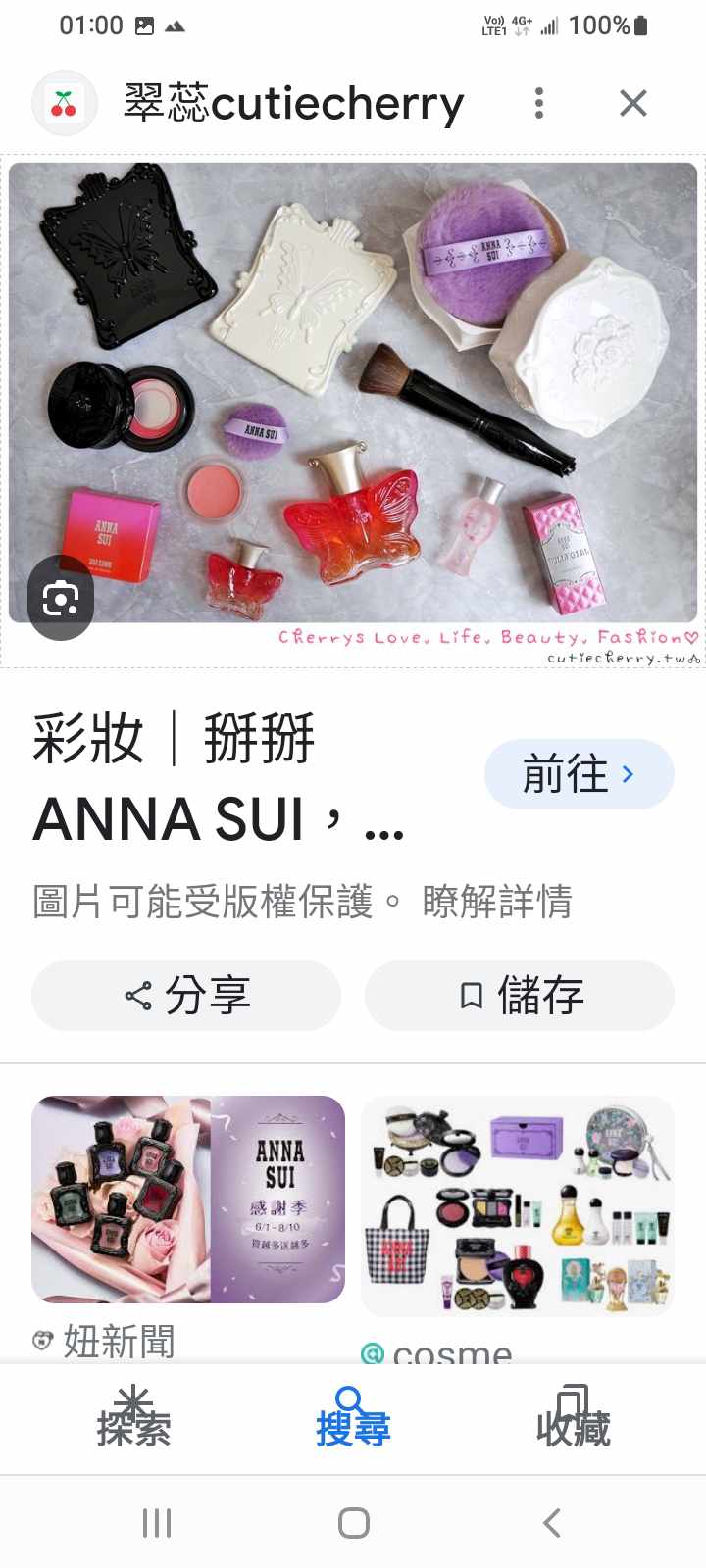Open the cosme related image result
Viewport: 706px width, 1568px height.
click(518, 1206)
